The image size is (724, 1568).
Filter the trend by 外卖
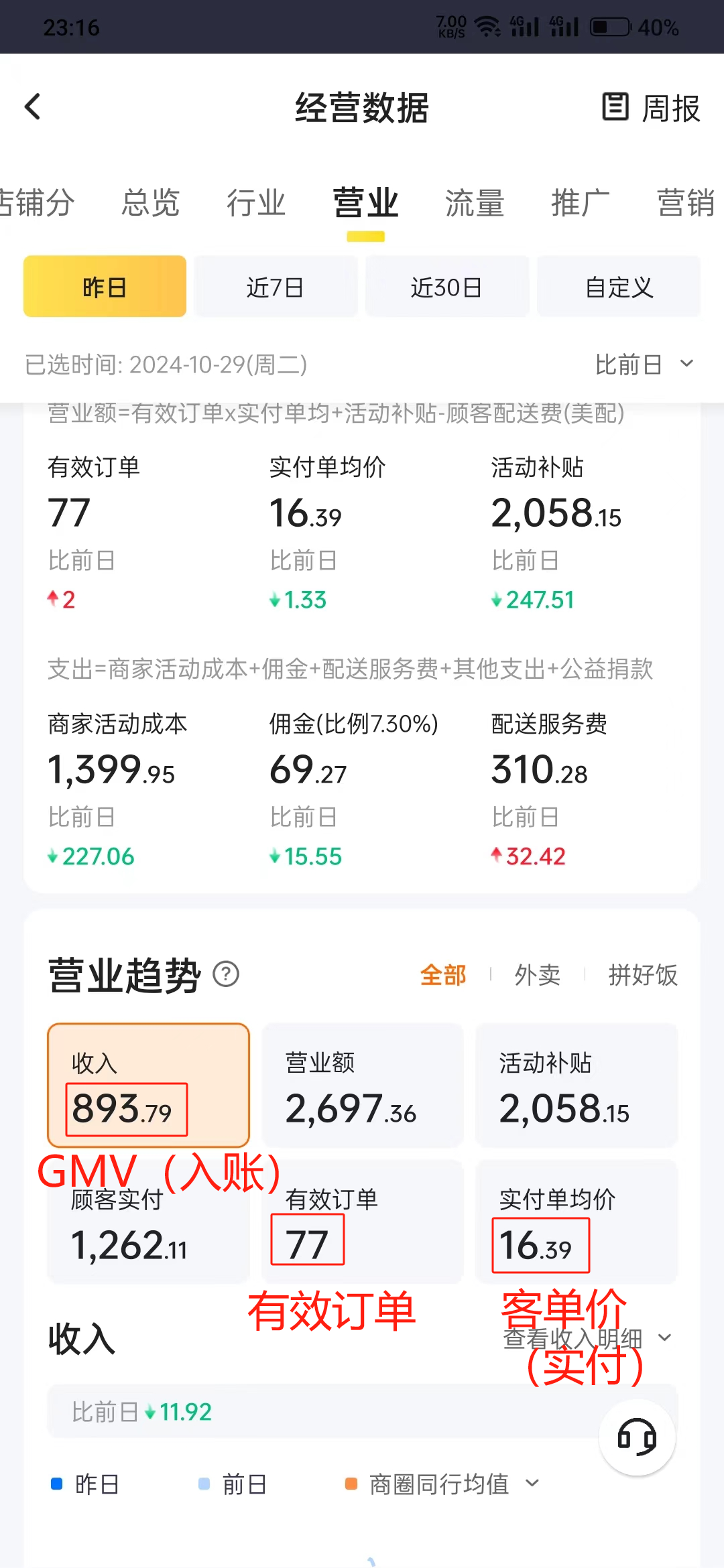coord(537,975)
